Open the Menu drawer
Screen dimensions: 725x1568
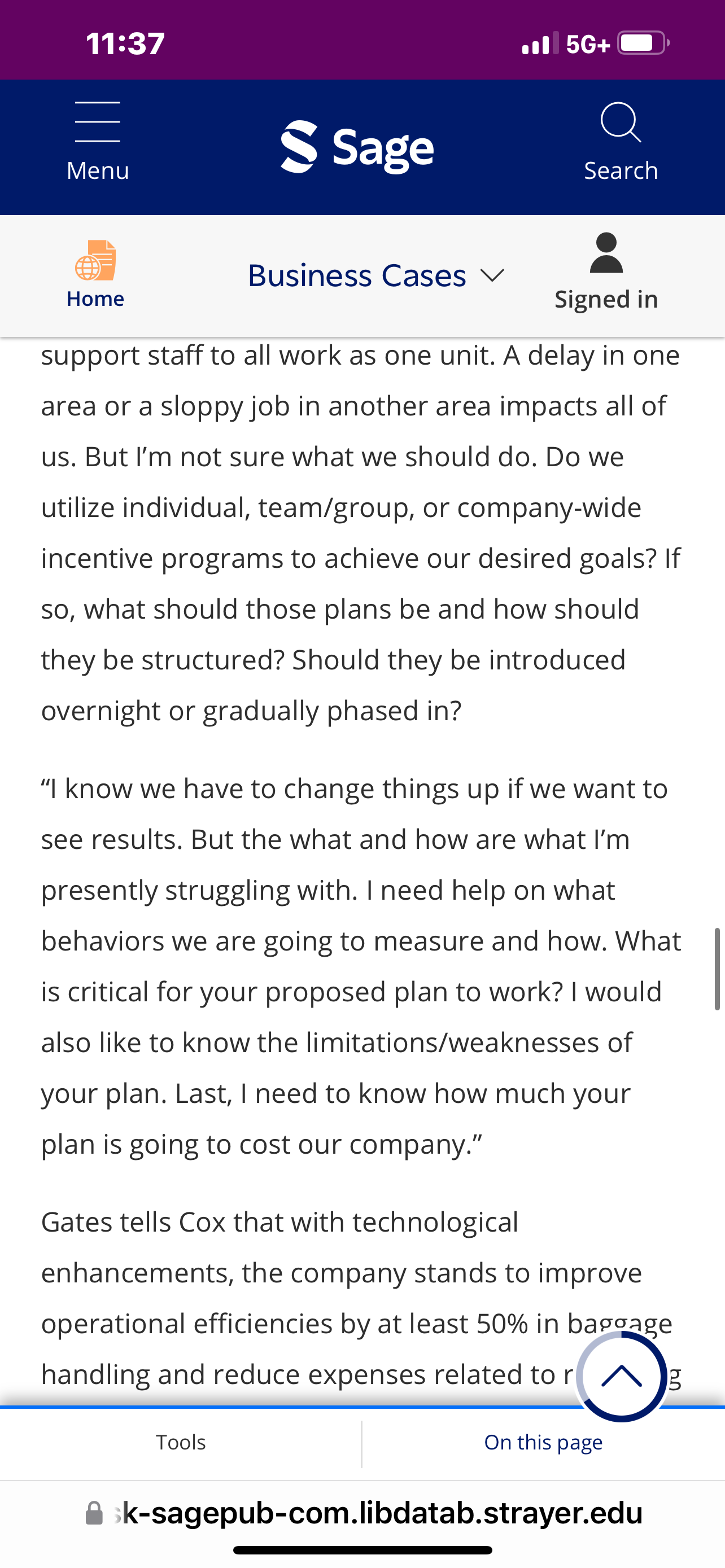97,142
